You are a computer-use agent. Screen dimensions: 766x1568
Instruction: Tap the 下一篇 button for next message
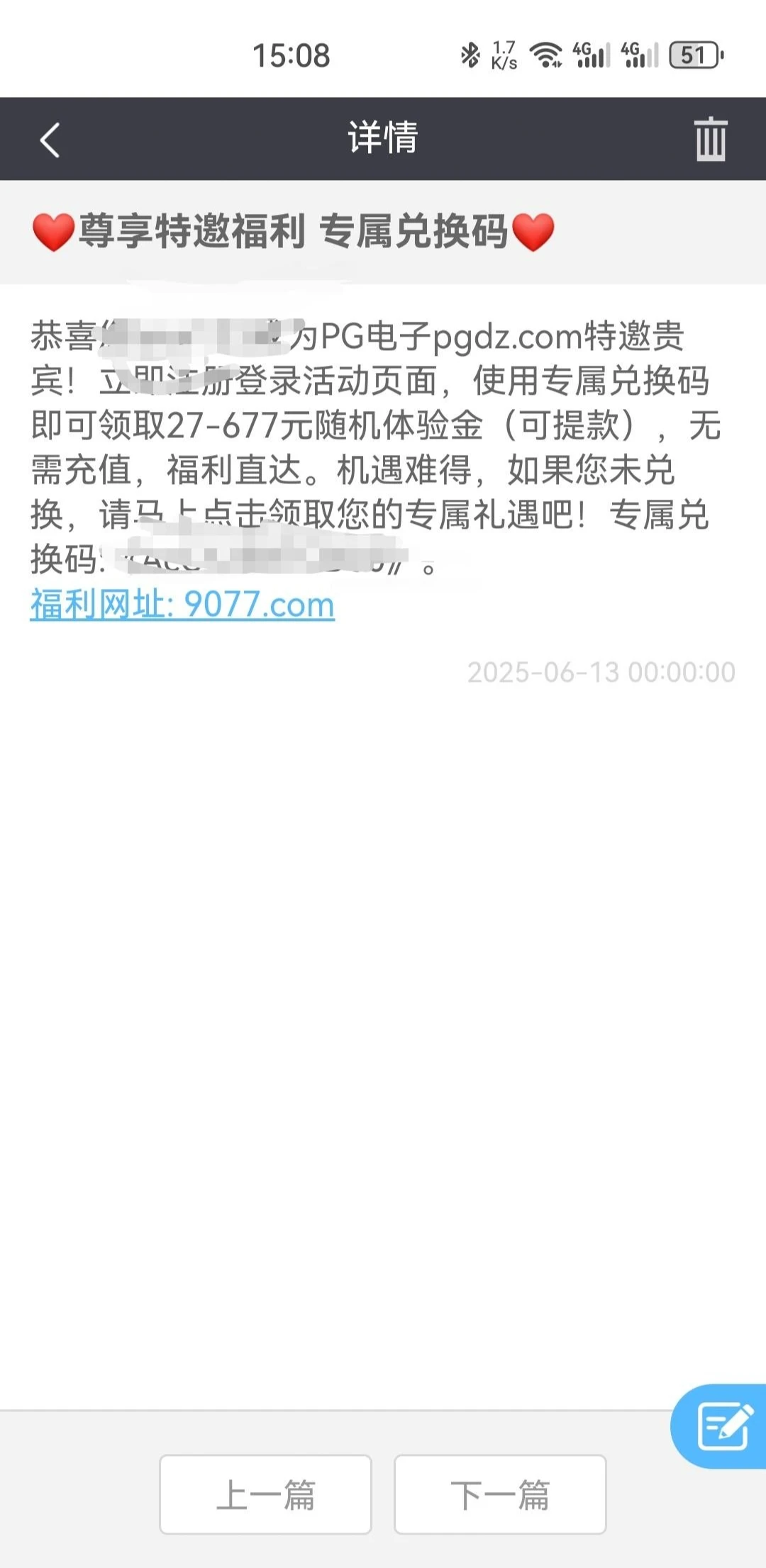[x=501, y=1496]
